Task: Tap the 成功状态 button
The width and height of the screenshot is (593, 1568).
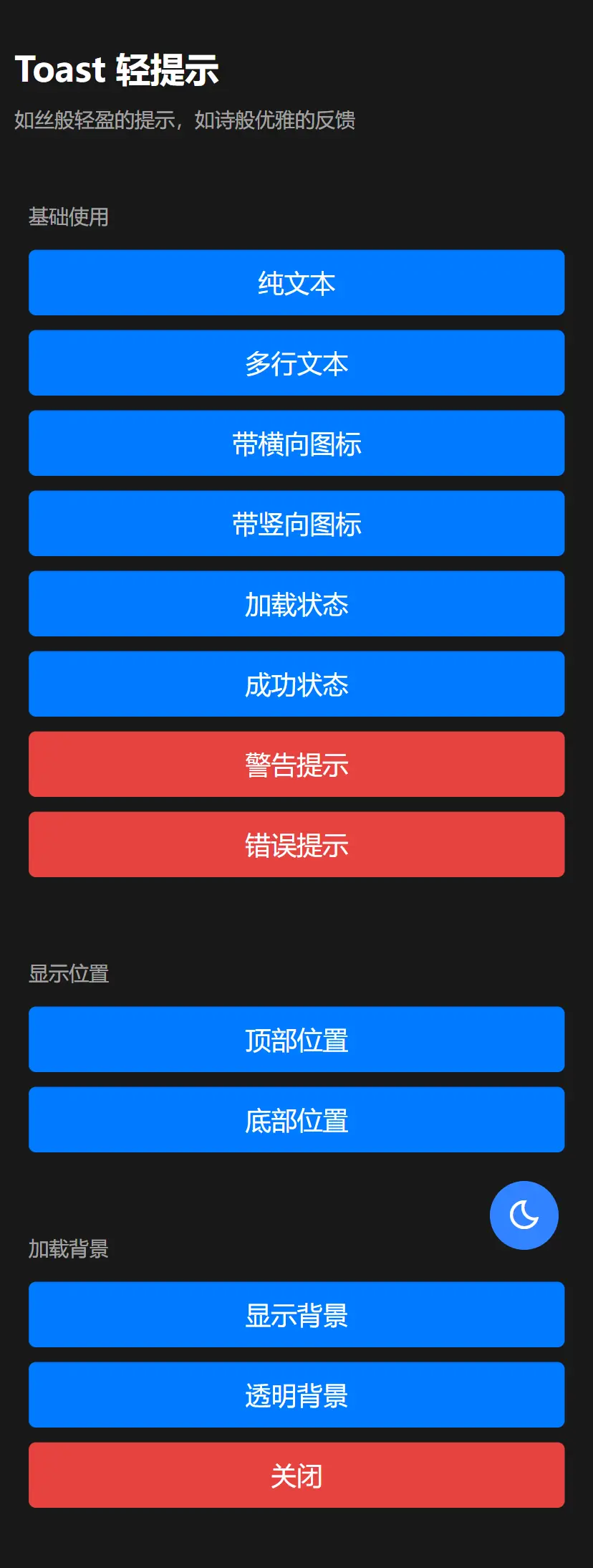Action: [x=296, y=684]
